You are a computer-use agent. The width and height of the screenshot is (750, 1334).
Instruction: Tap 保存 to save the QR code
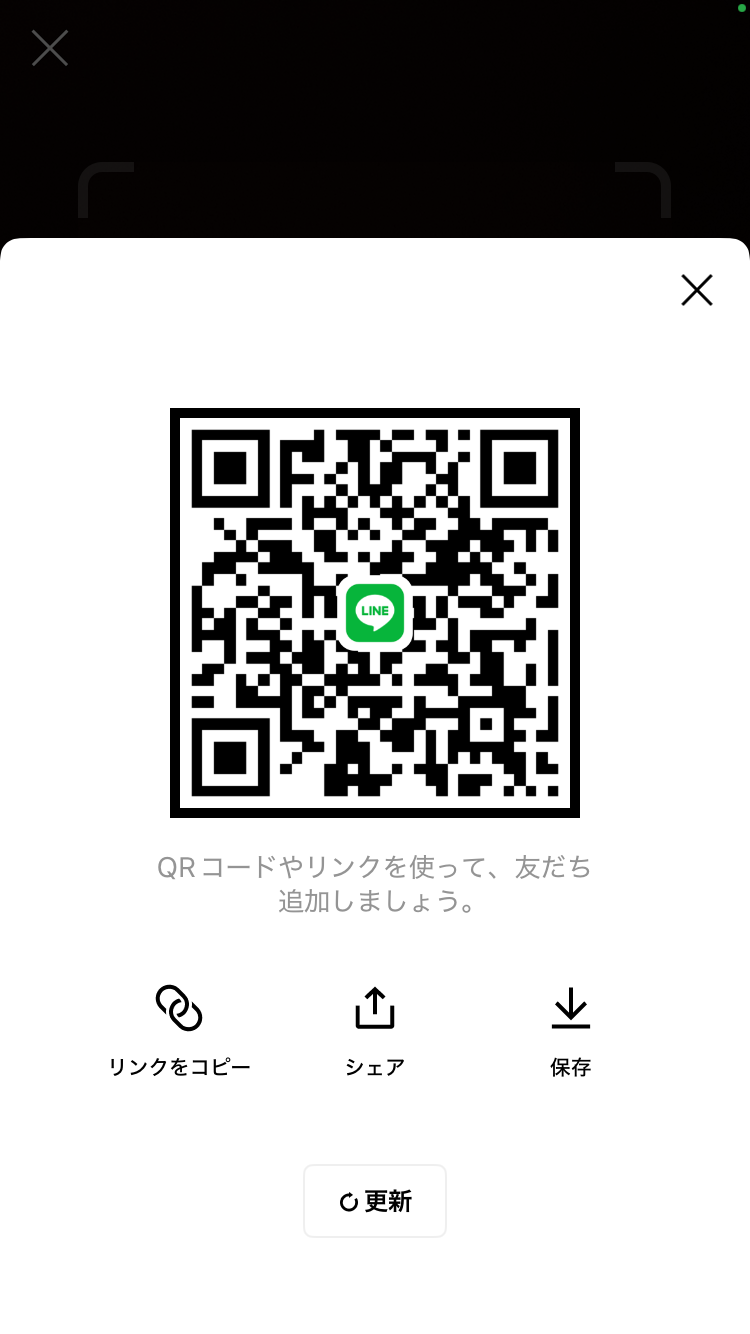point(570,1066)
